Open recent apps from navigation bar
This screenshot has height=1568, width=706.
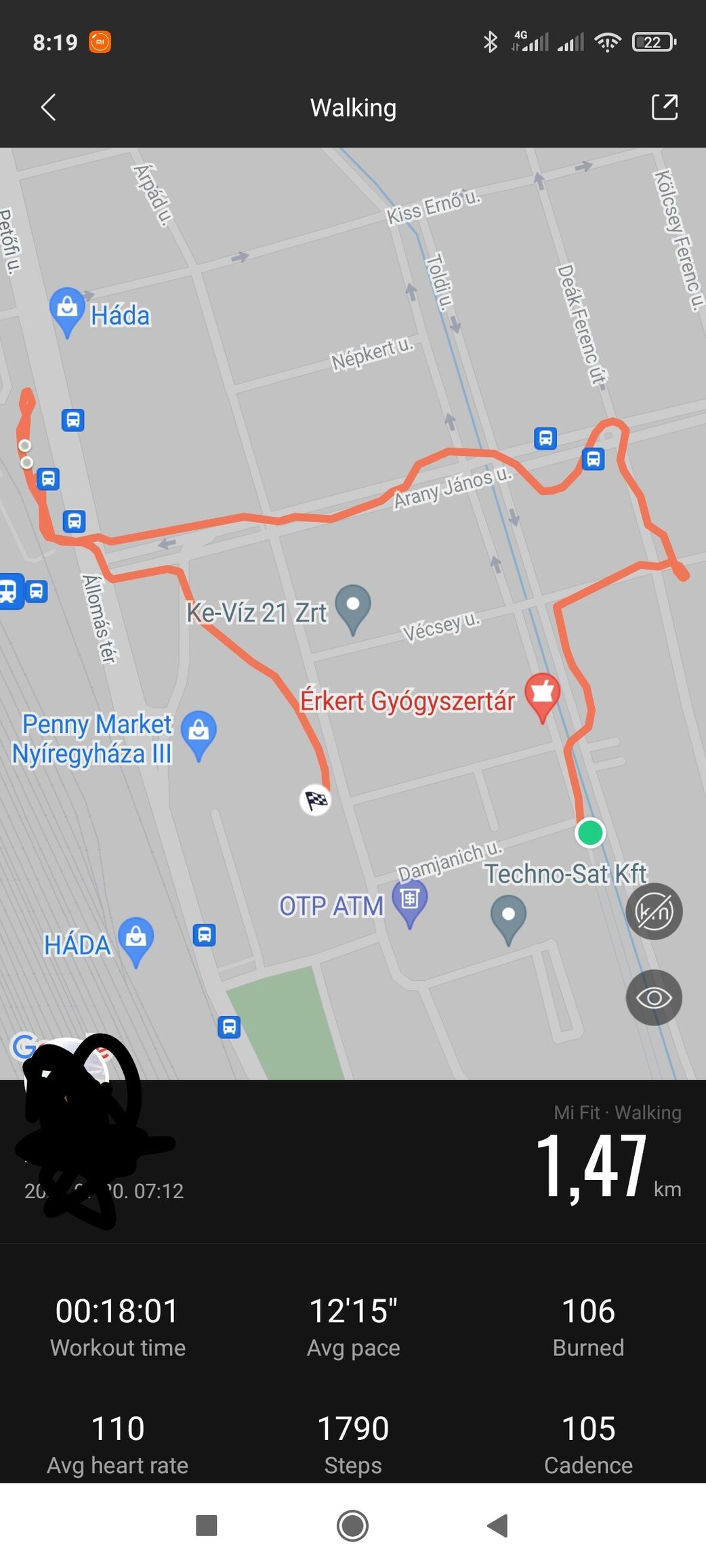pyautogui.click(x=207, y=1526)
